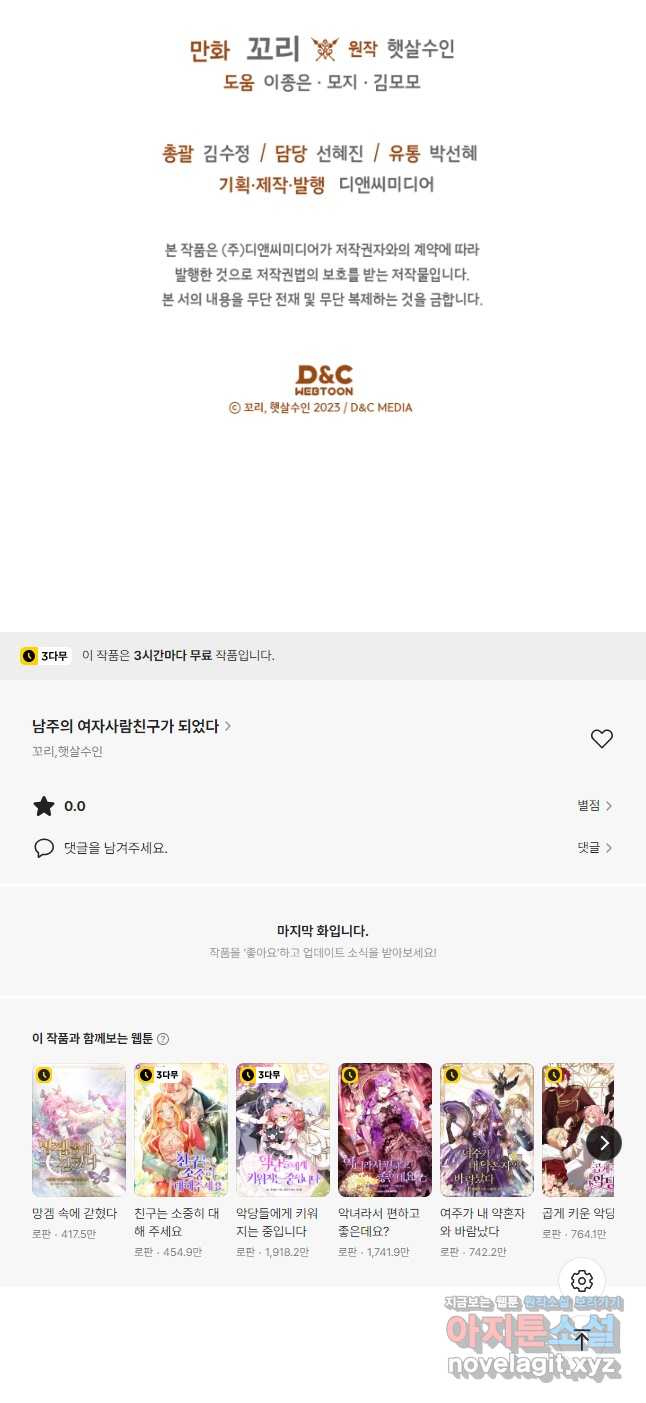Open webtoon 악녀라서 편하고 좋은데요?
Screen dimensions: 646x1403
click(x=385, y=1130)
